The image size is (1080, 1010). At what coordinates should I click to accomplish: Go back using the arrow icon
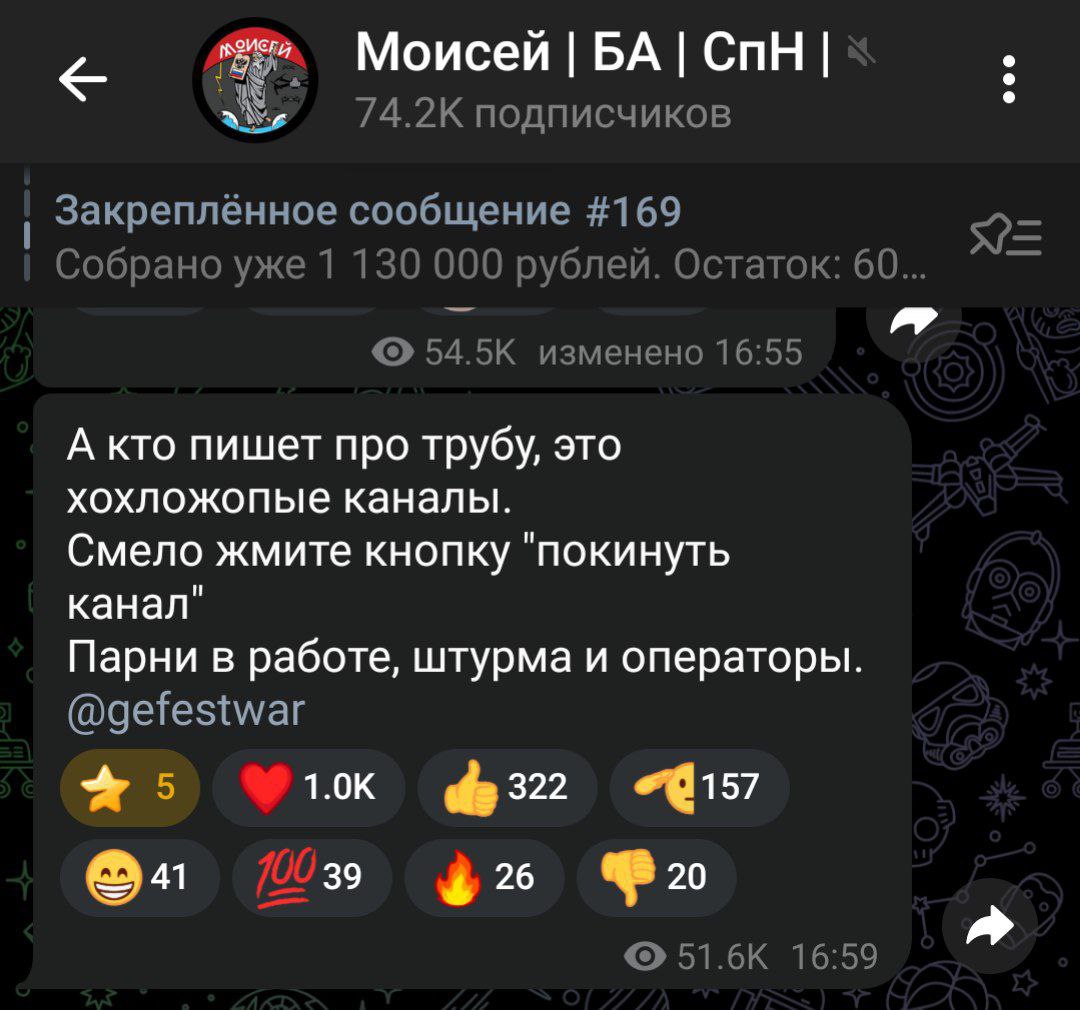click(83, 81)
